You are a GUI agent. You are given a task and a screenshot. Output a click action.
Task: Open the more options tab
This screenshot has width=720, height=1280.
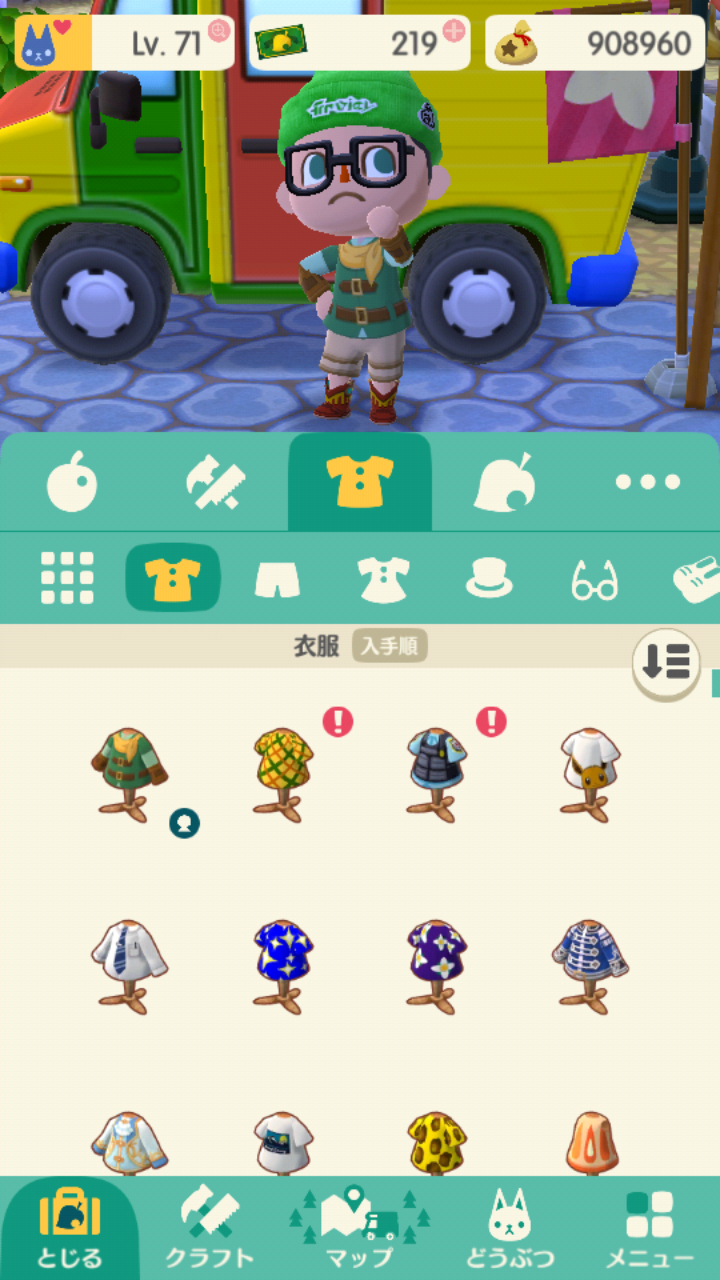point(647,483)
